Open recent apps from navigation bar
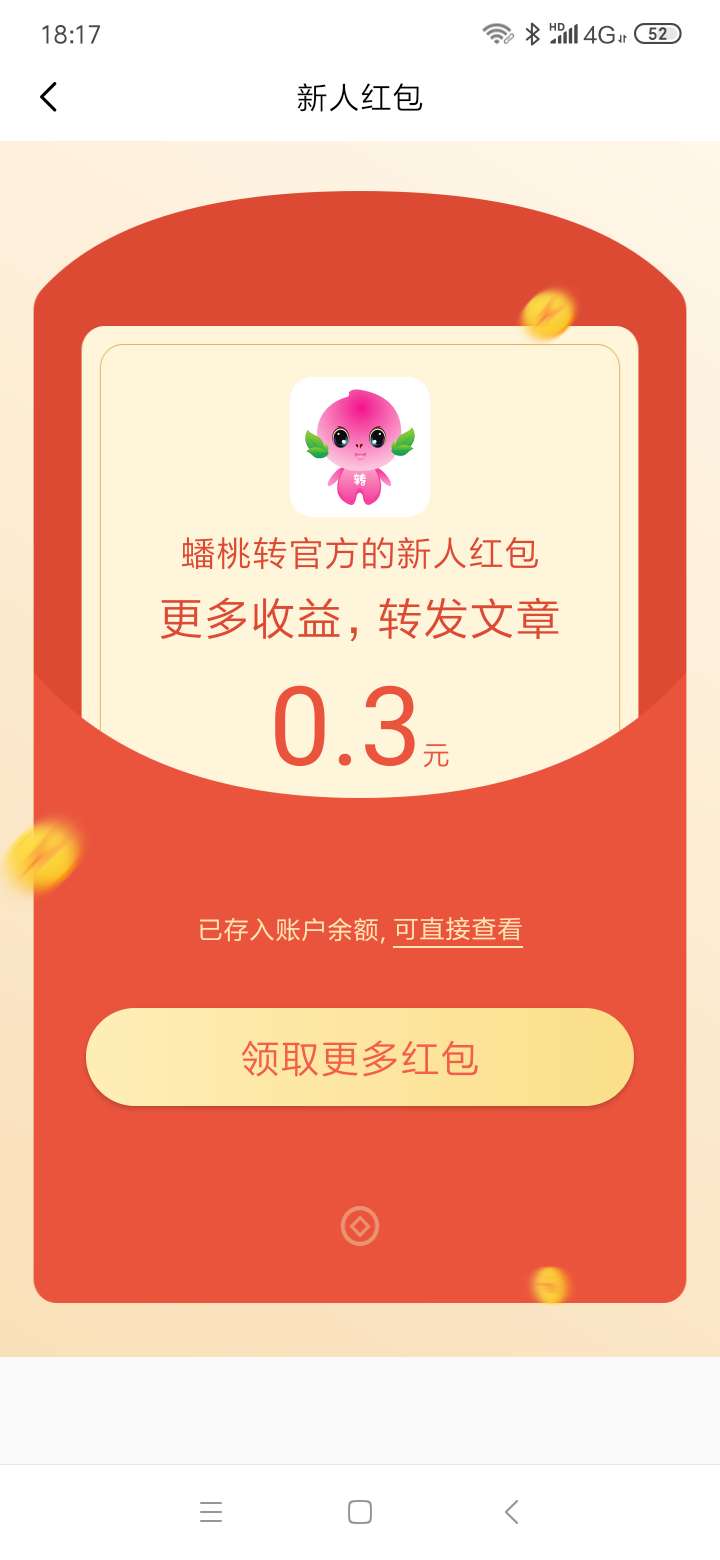Viewport: 720px width, 1560px height. (x=211, y=1512)
